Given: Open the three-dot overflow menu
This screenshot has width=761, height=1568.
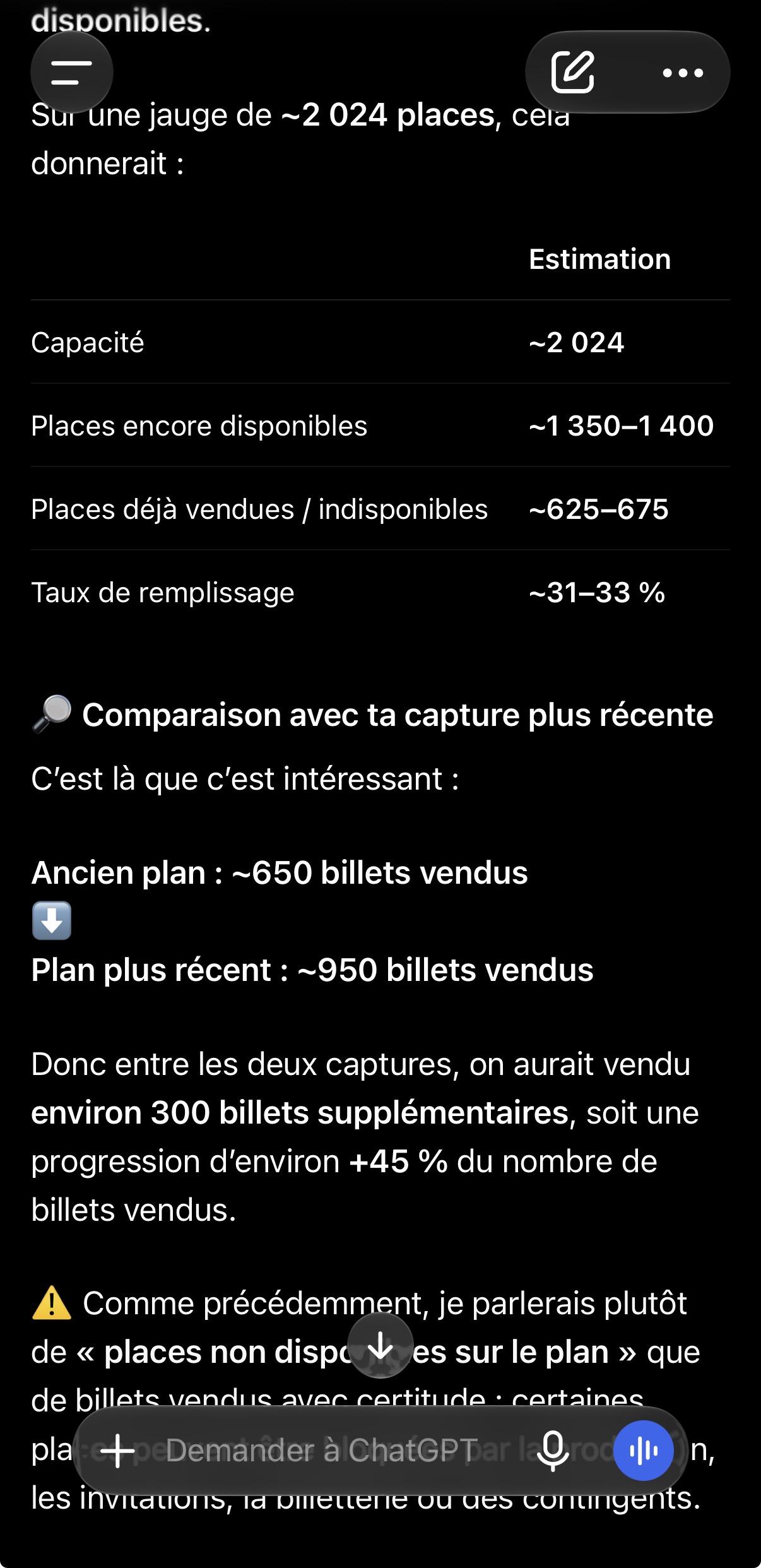Looking at the screenshot, I should pyautogui.click(x=683, y=73).
